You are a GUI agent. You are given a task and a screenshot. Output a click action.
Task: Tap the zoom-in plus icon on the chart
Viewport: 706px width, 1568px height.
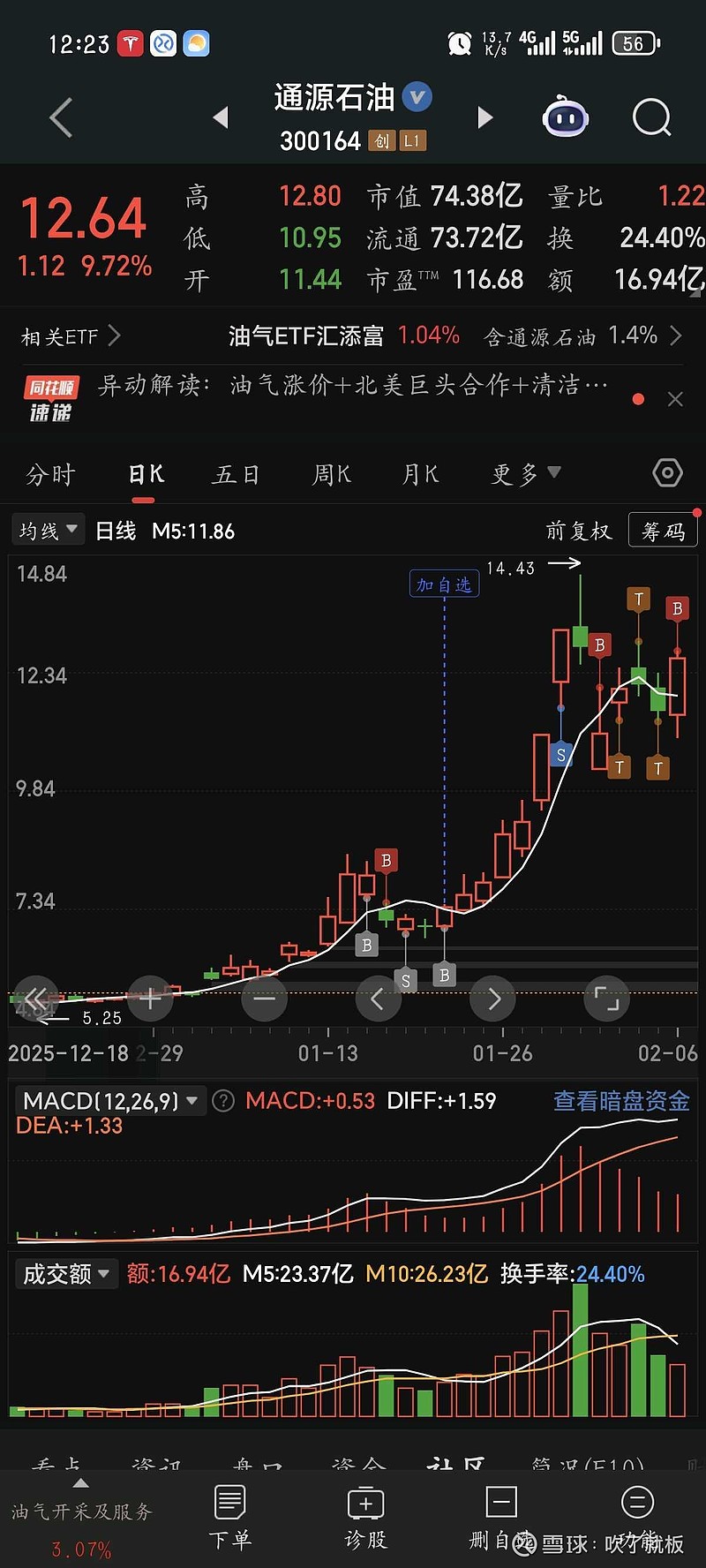tap(150, 999)
